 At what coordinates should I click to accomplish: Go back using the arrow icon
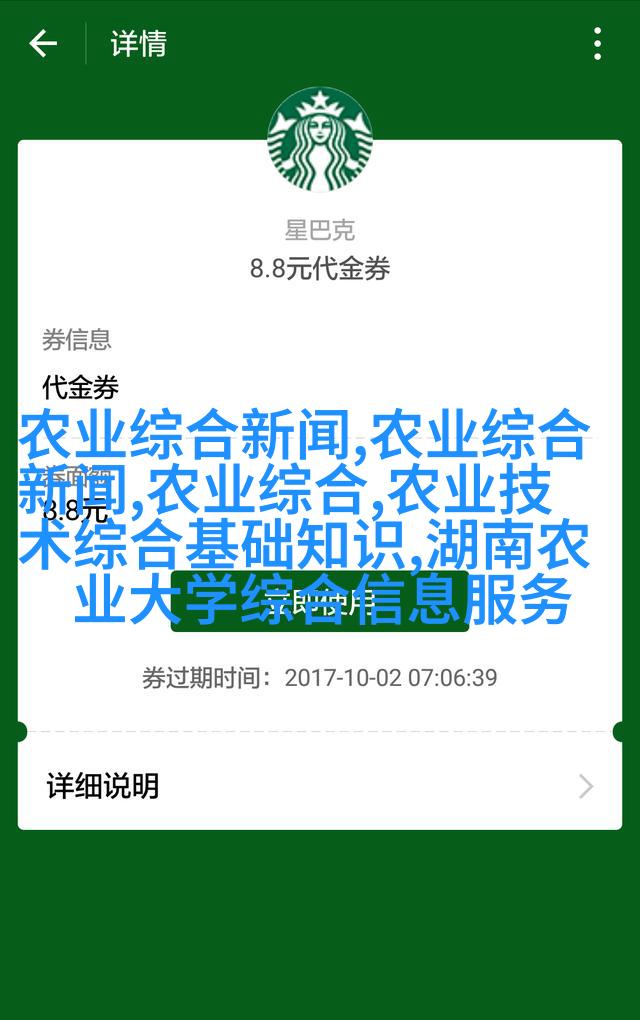pyautogui.click(x=43, y=44)
